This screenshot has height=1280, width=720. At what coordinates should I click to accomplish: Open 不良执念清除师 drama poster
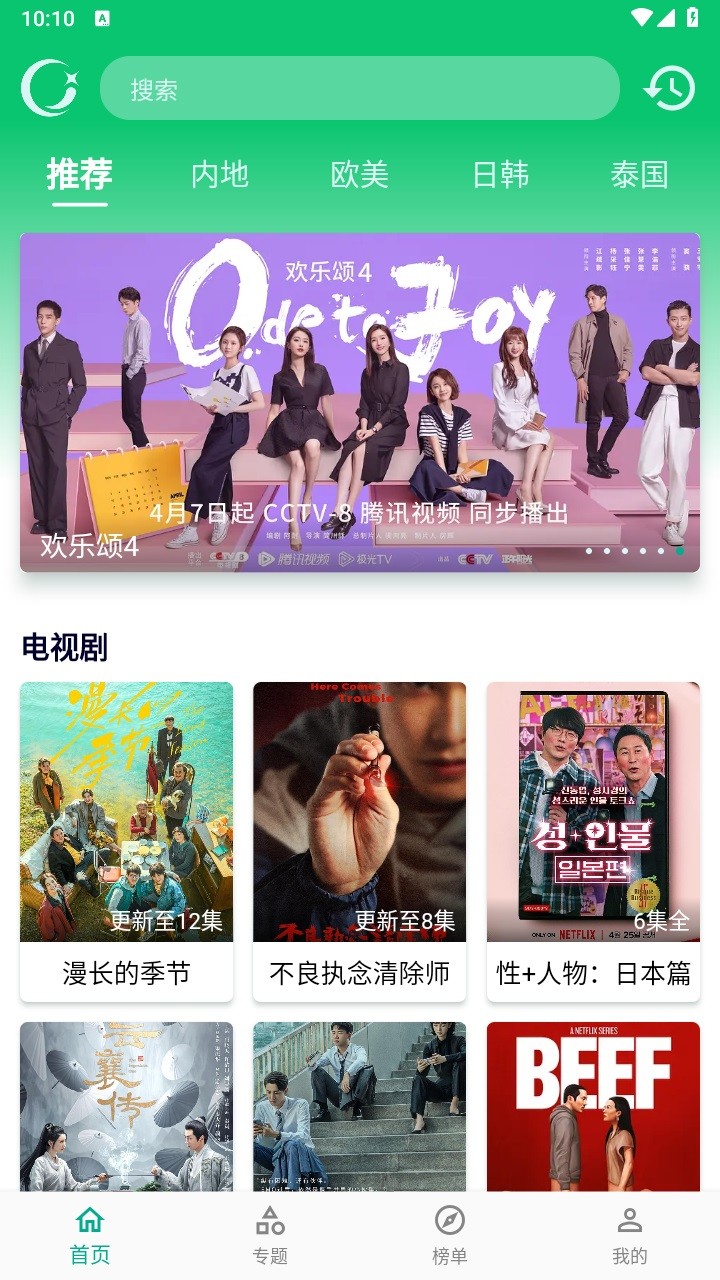pyautogui.click(x=360, y=812)
